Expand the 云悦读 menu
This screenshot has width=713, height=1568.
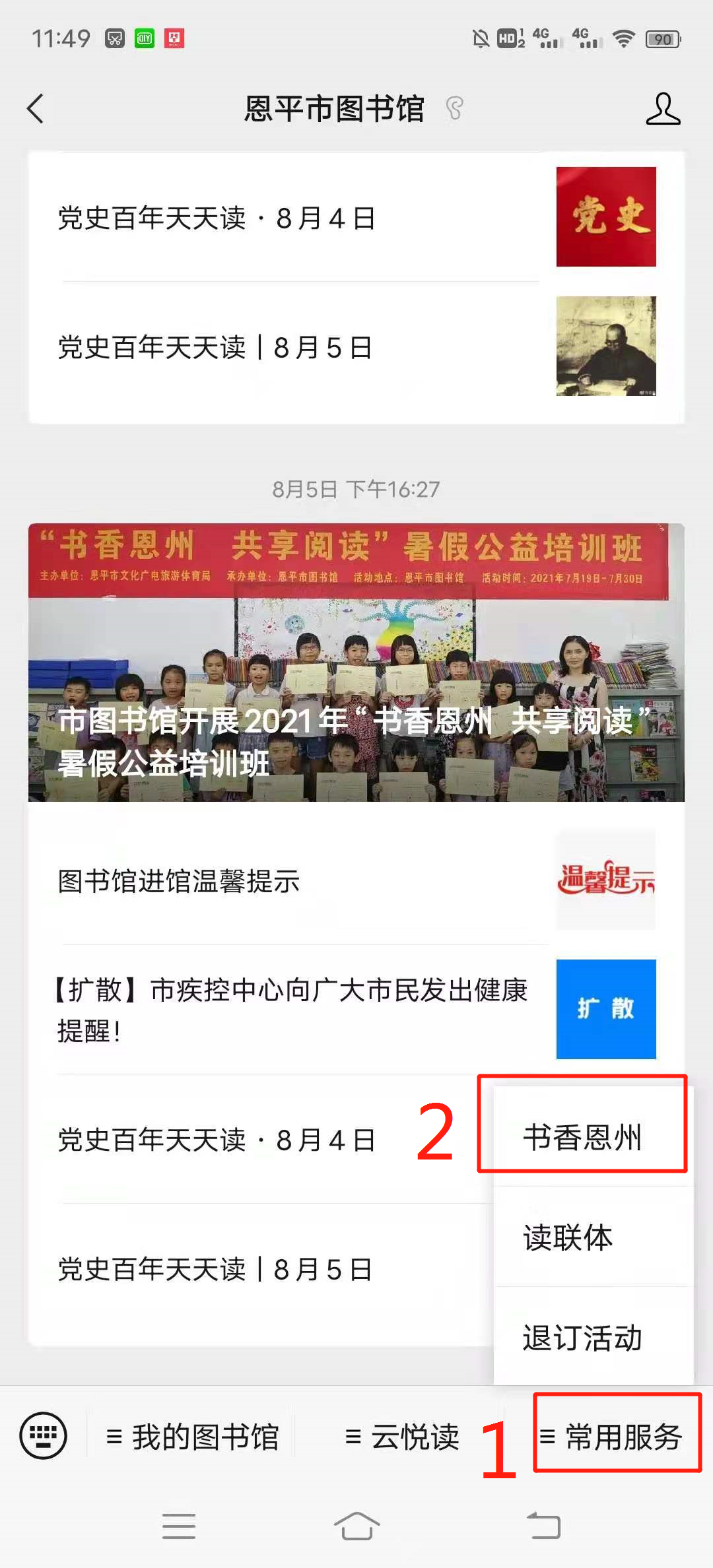(401, 1437)
